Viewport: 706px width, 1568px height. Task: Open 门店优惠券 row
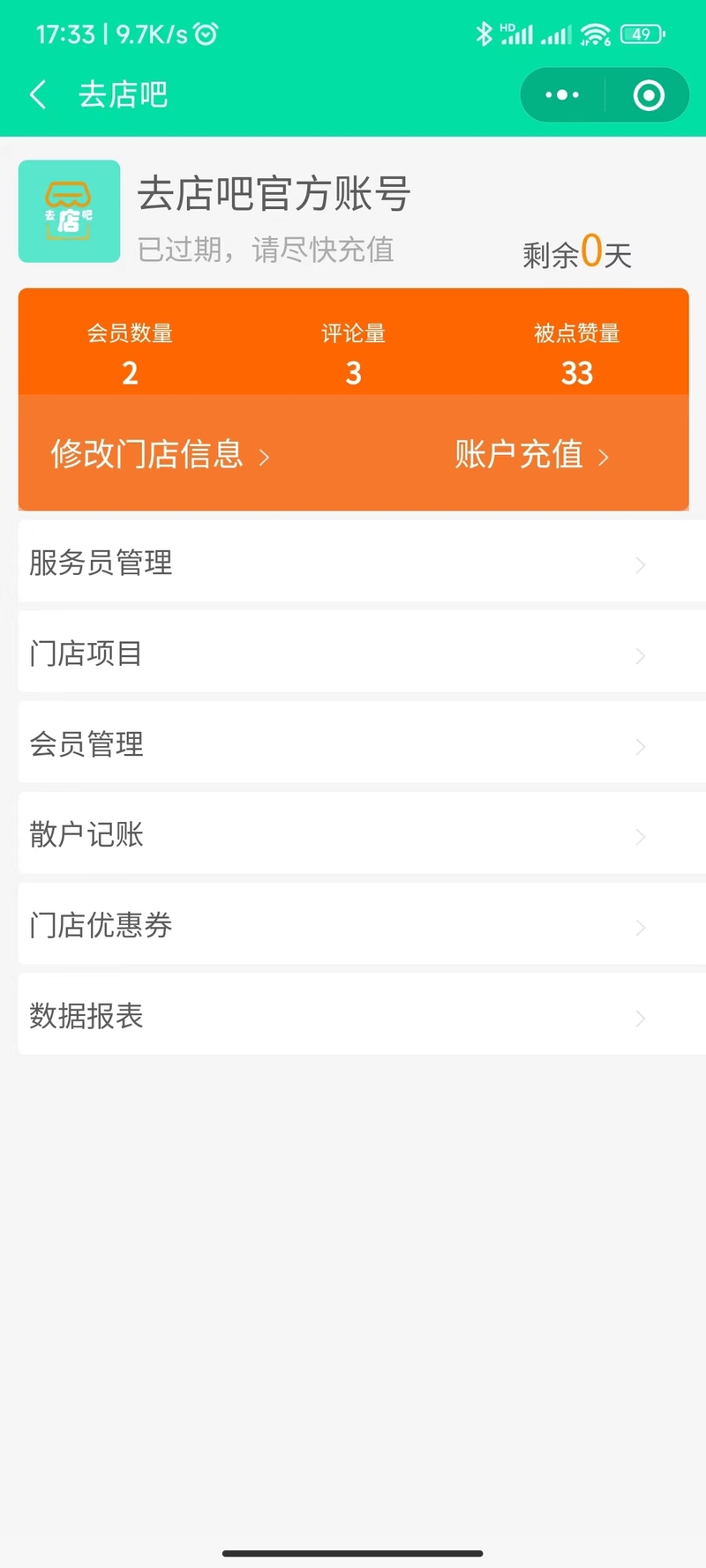(x=362, y=925)
